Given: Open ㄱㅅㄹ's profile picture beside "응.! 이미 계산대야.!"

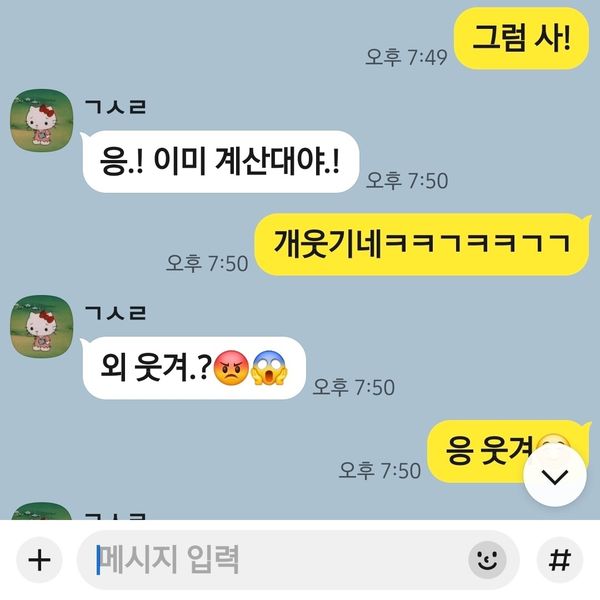Looking at the screenshot, I should 42,121.
